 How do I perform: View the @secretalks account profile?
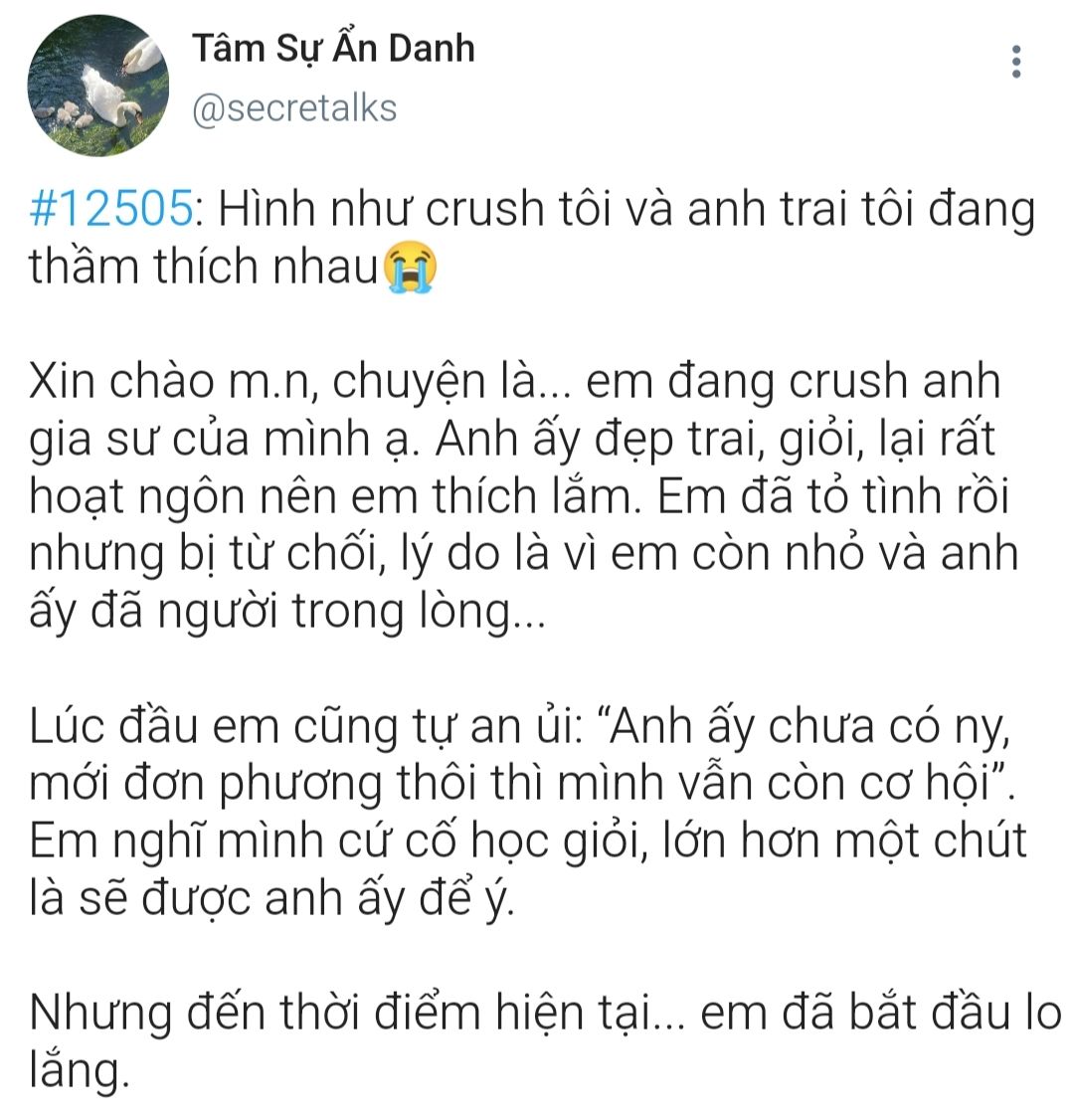point(294,108)
